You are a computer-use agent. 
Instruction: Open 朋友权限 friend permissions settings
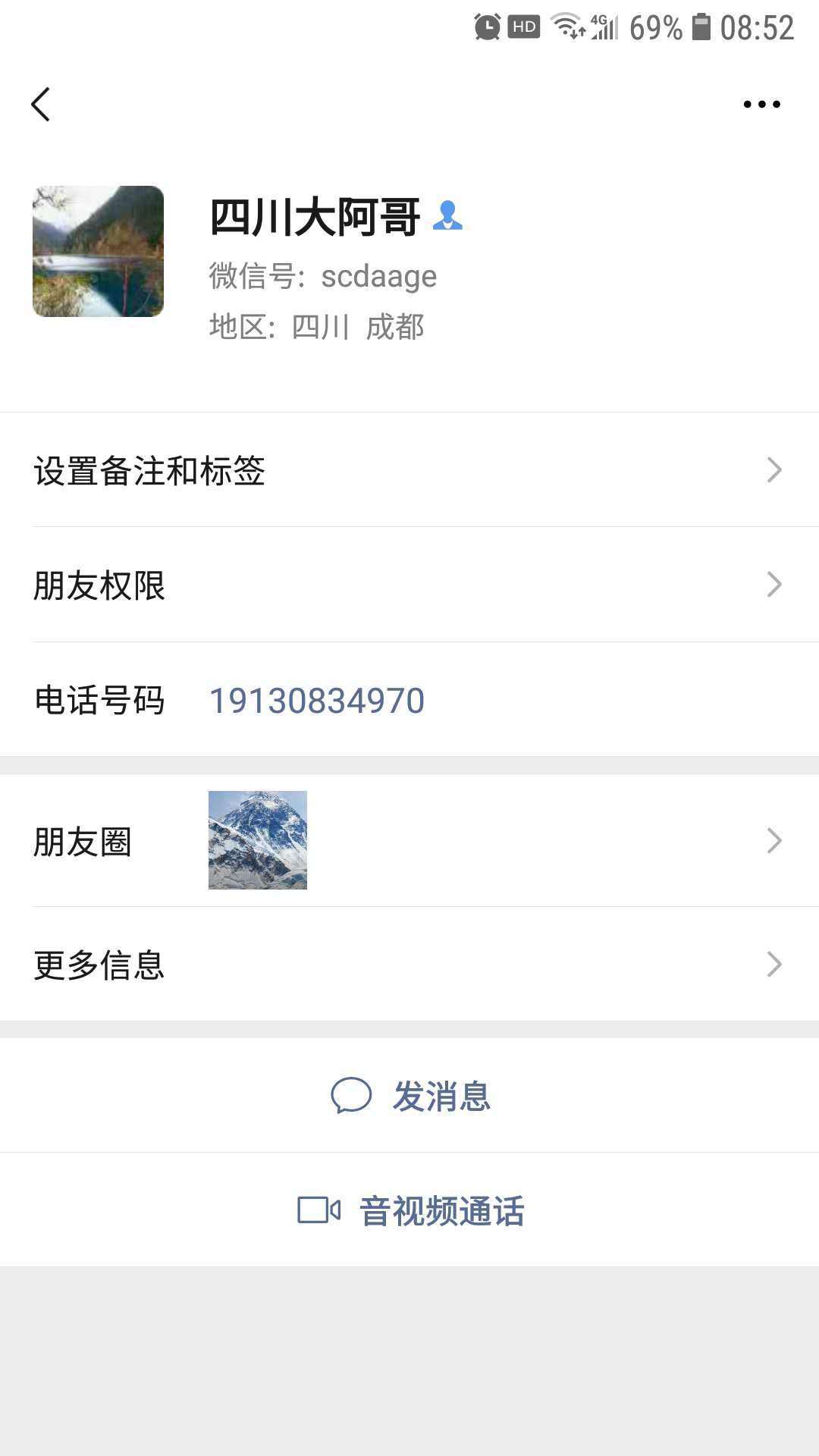pos(409,585)
